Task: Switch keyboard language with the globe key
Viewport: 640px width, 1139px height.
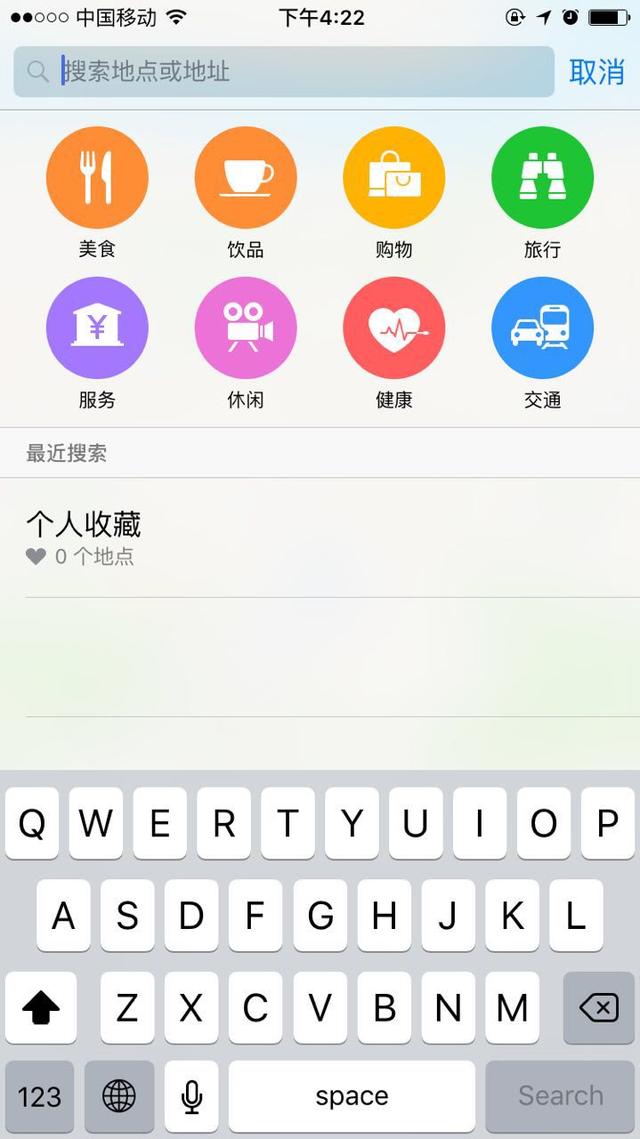Action: pos(119,1096)
